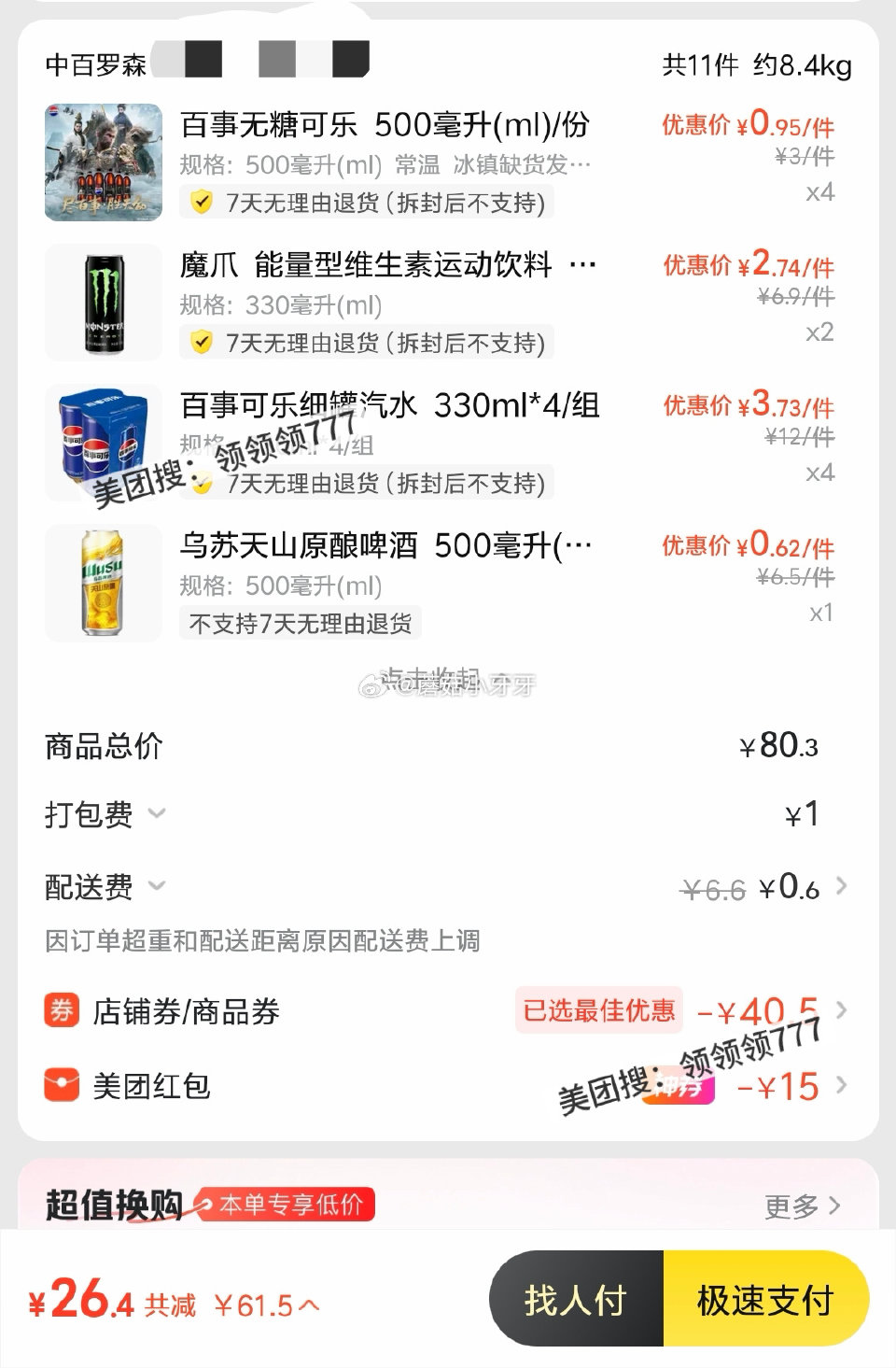Open the store coupon row via its right arrow
Viewport: 896px width, 1368px height.
coord(843,1010)
